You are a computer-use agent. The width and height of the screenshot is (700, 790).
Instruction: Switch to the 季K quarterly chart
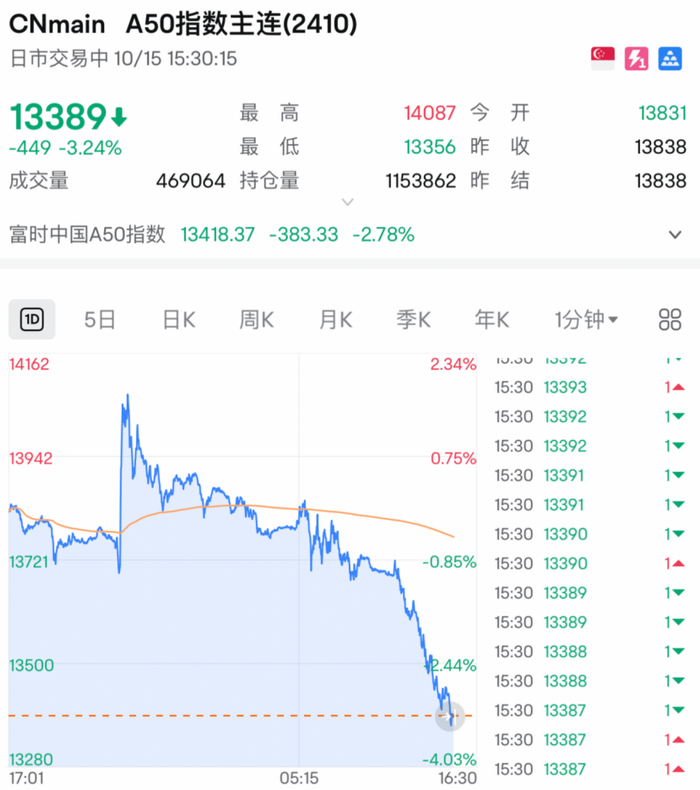click(414, 320)
